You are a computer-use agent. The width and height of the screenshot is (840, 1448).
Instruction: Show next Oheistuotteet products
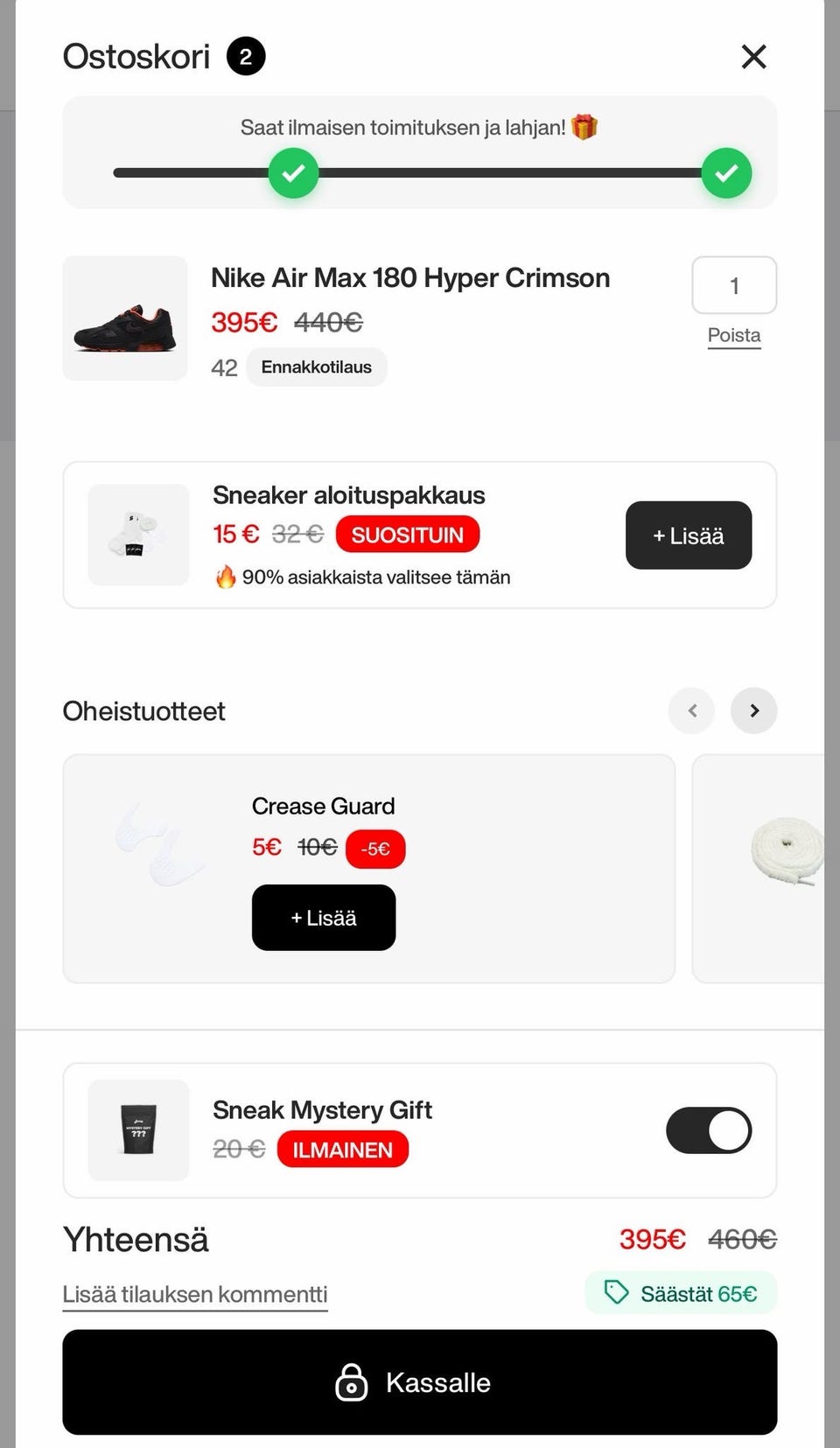pyautogui.click(x=753, y=710)
